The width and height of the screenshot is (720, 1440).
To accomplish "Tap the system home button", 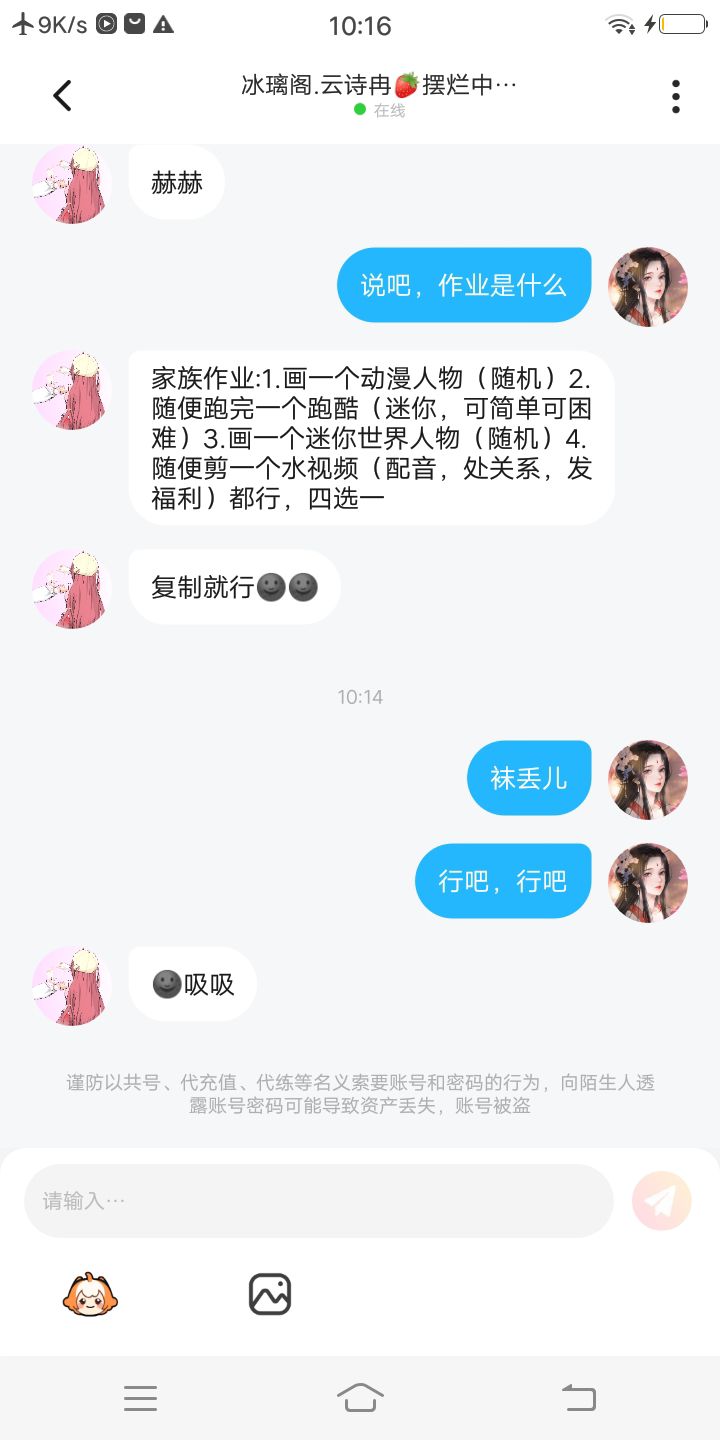I will pyautogui.click(x=360, y=1397).
